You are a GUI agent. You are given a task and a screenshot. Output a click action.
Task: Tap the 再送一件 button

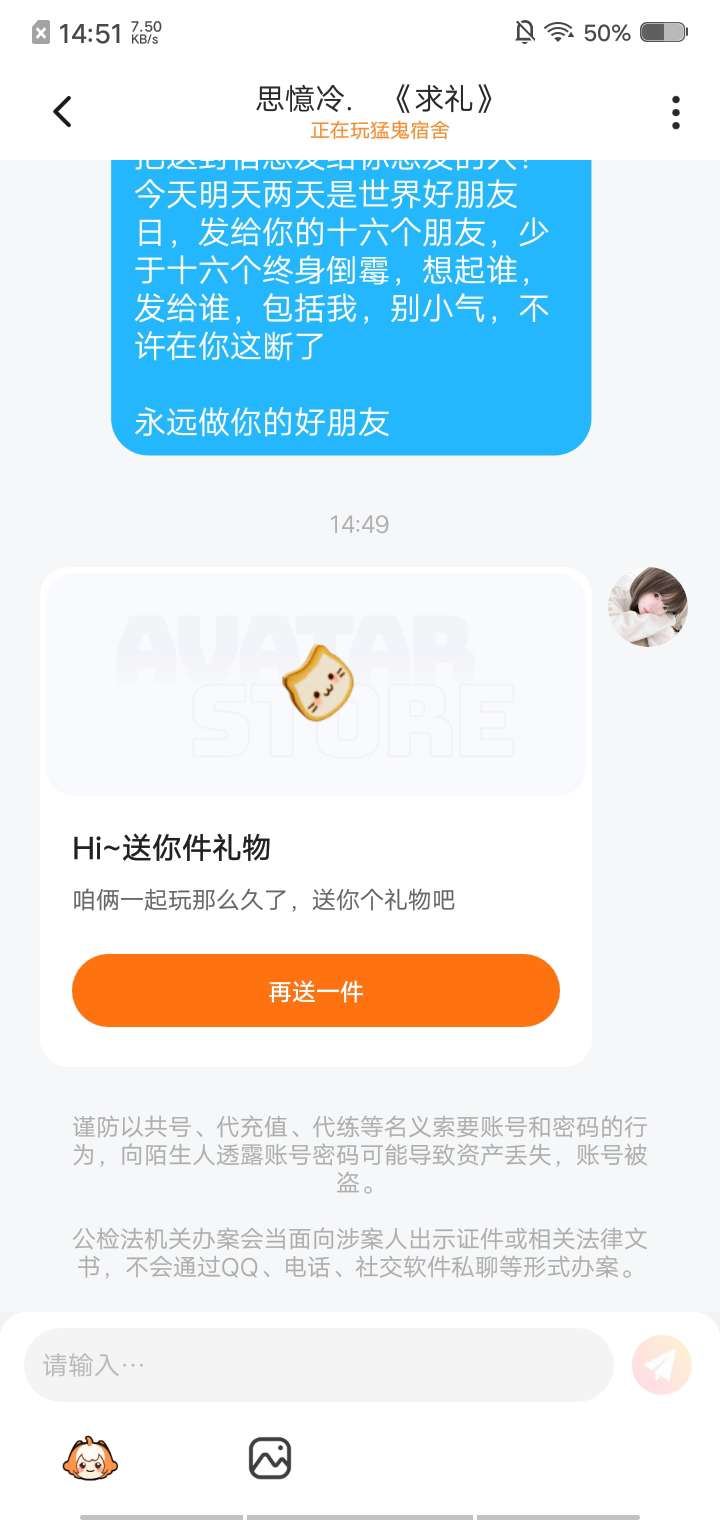pyautogui.click(x=316, y=991)
